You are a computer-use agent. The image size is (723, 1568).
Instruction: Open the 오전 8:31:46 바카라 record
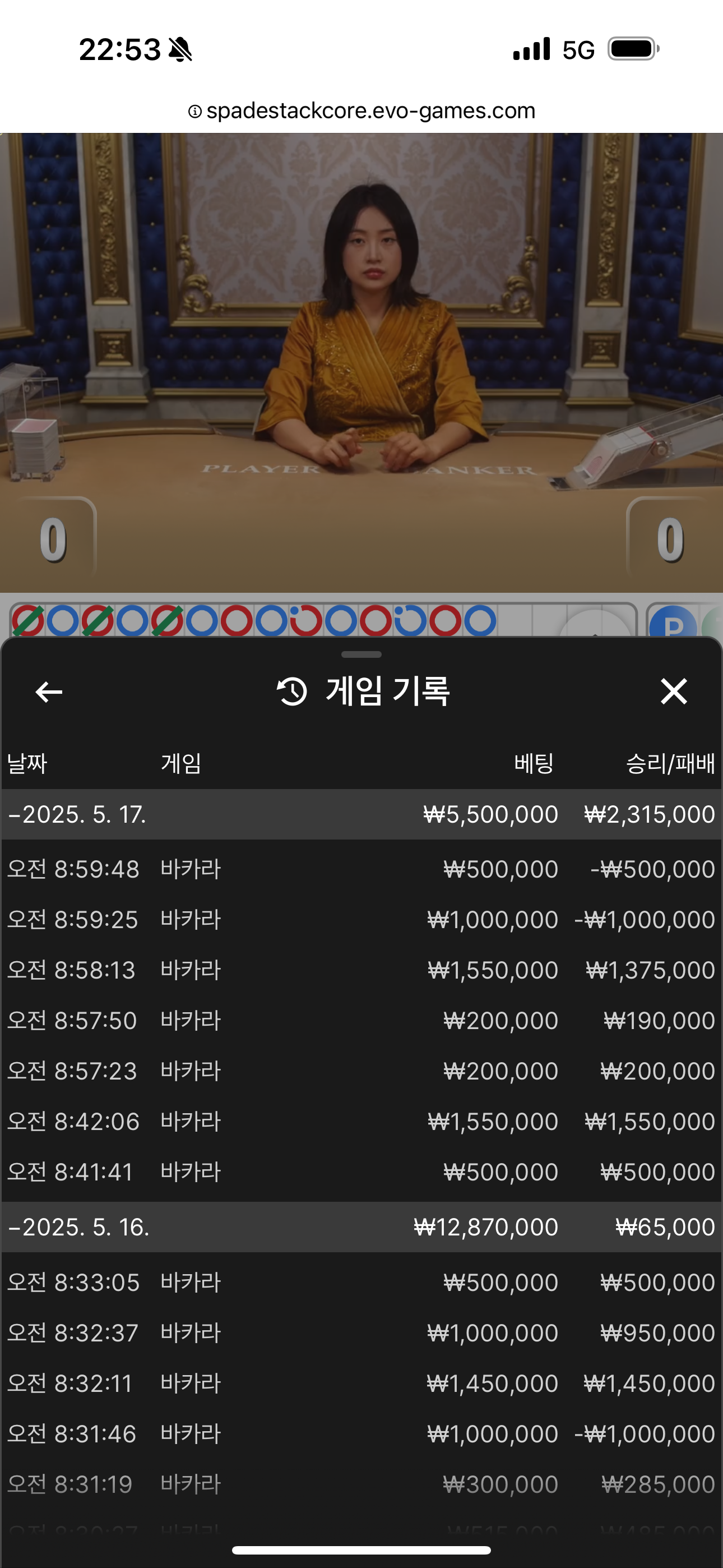tap(361, 1434)
